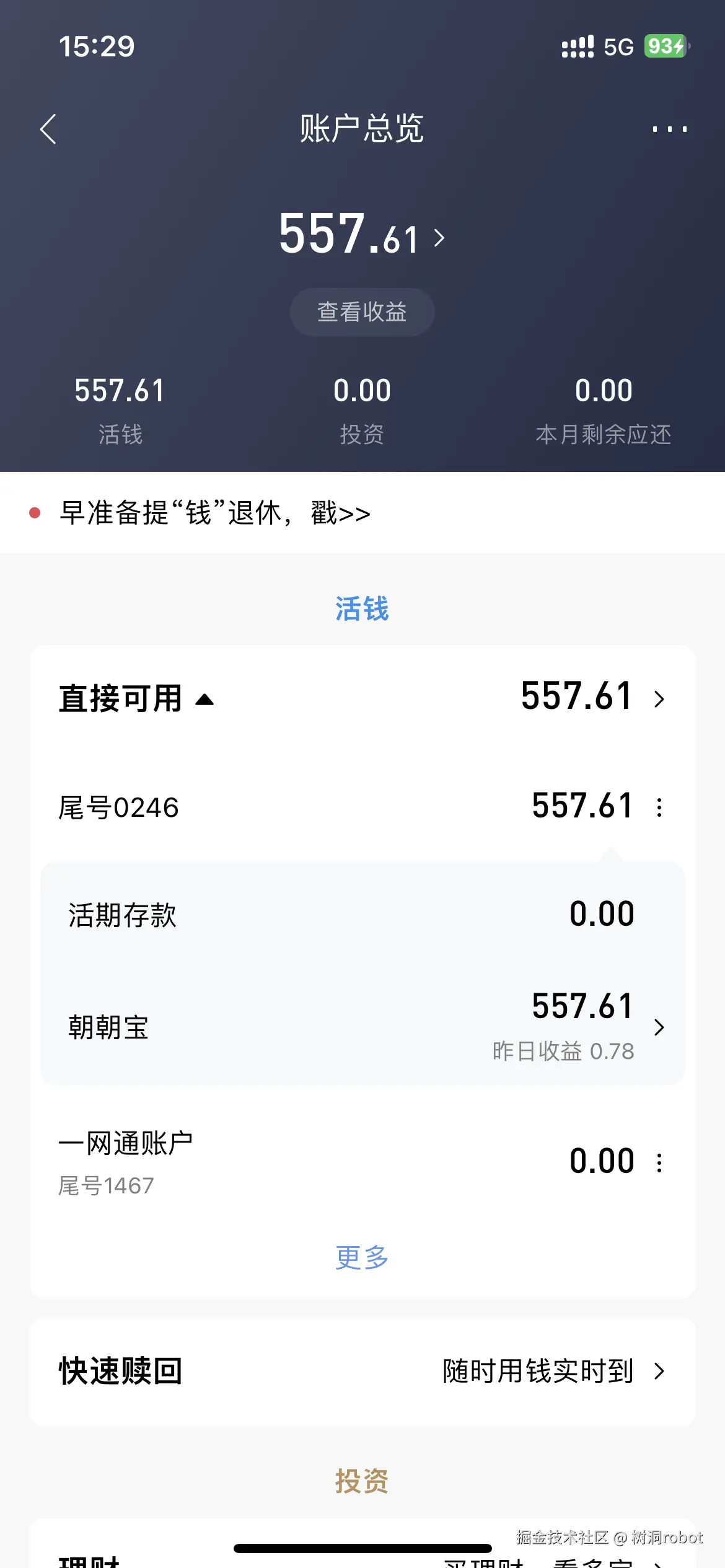The image size is (725, 1568).
Task: Tap the arrow beside total balance 557.61
Action: point(441,238)
